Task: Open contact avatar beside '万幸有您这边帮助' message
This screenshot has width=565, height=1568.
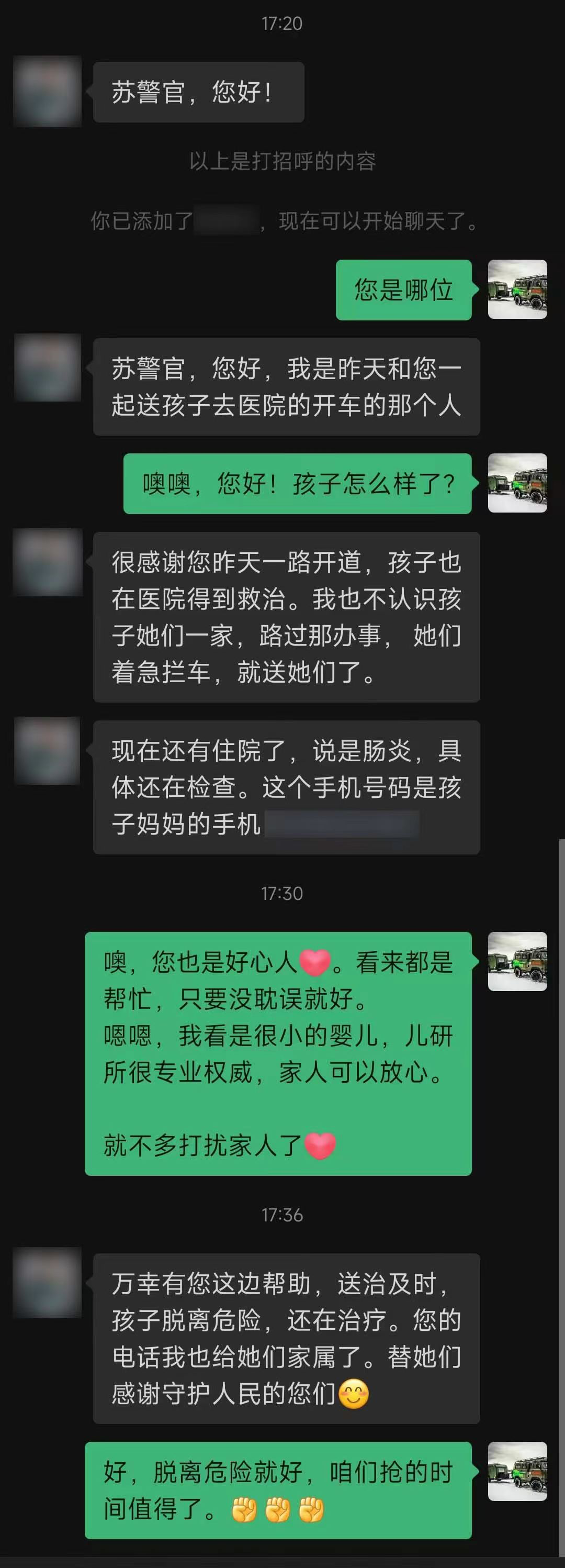Action: [x=47, y=1283]
